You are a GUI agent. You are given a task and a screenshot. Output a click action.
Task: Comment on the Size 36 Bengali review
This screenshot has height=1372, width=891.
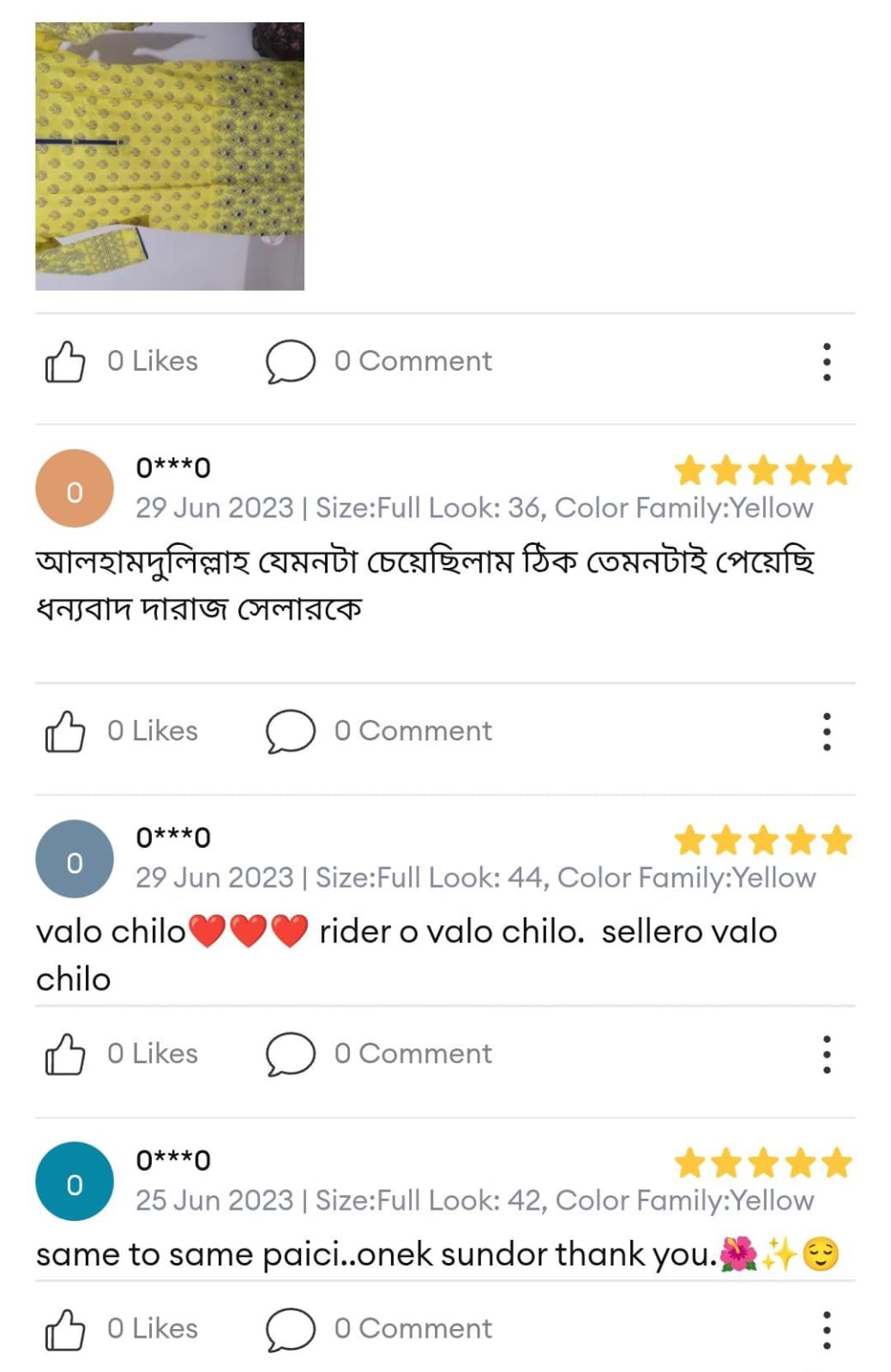tap(291, 731)
